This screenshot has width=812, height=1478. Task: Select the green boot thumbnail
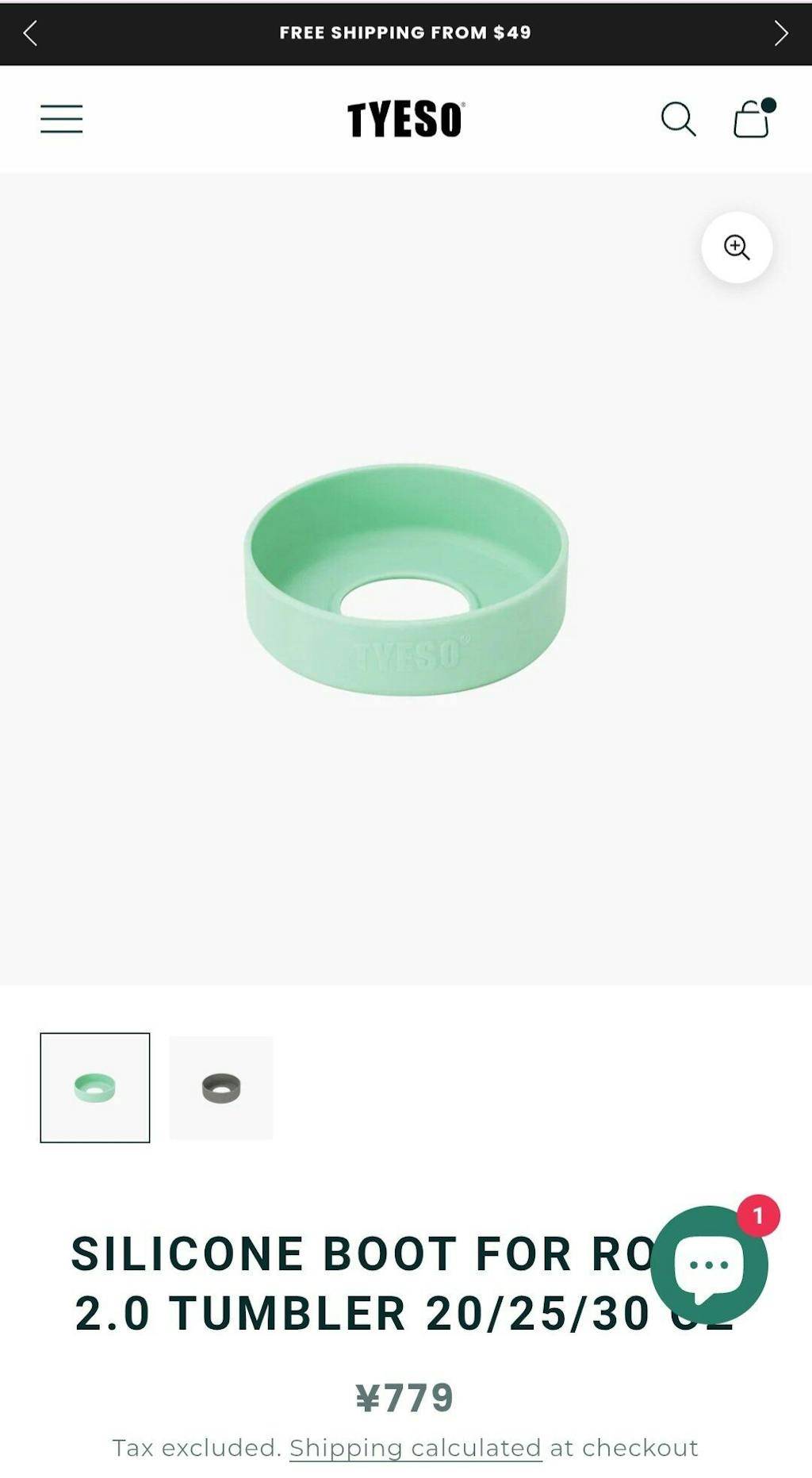[x=95, y=1088]
